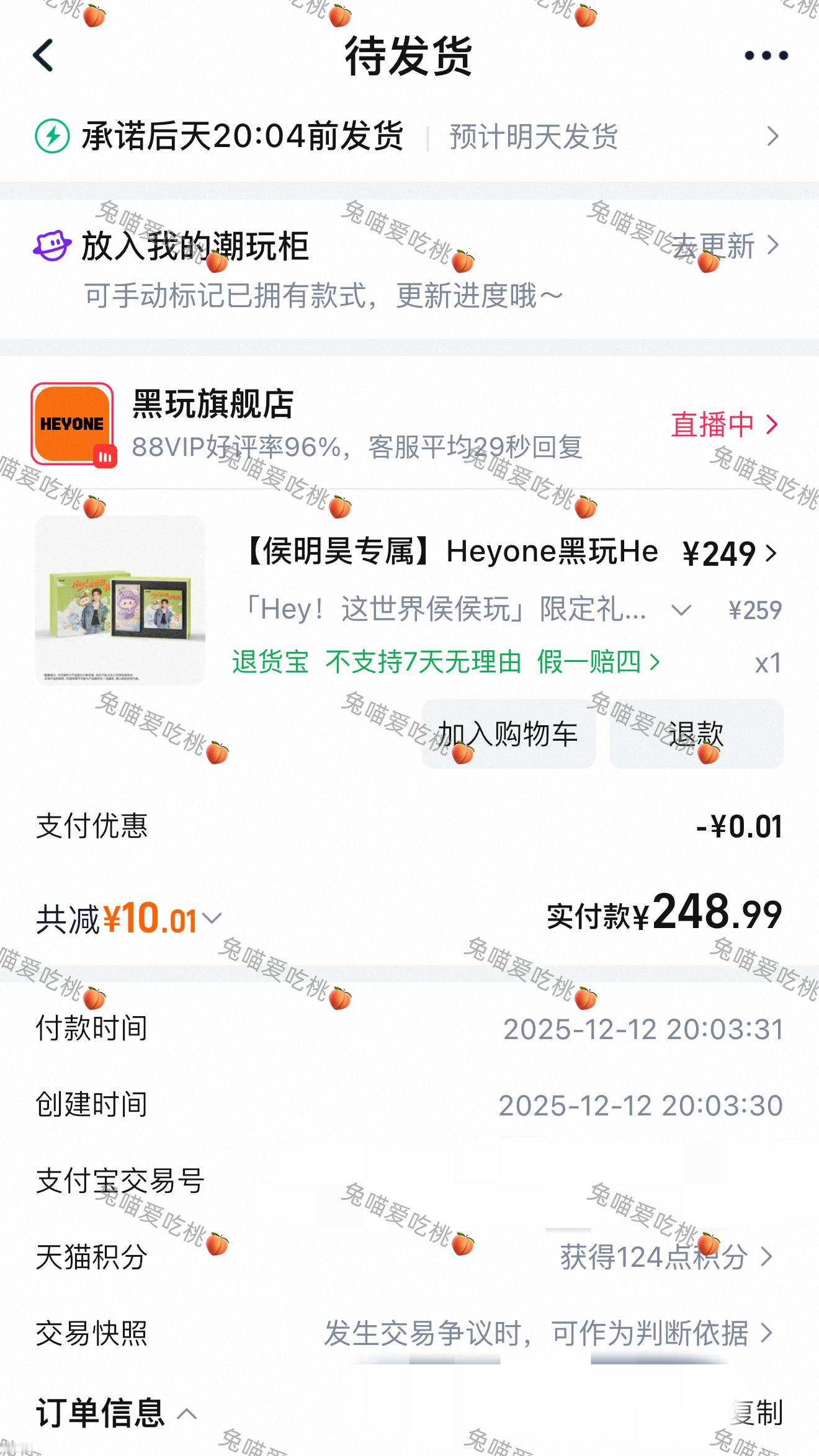Open product details via the ¥249 chevron

pyautogui.click(x=771, y=554)
